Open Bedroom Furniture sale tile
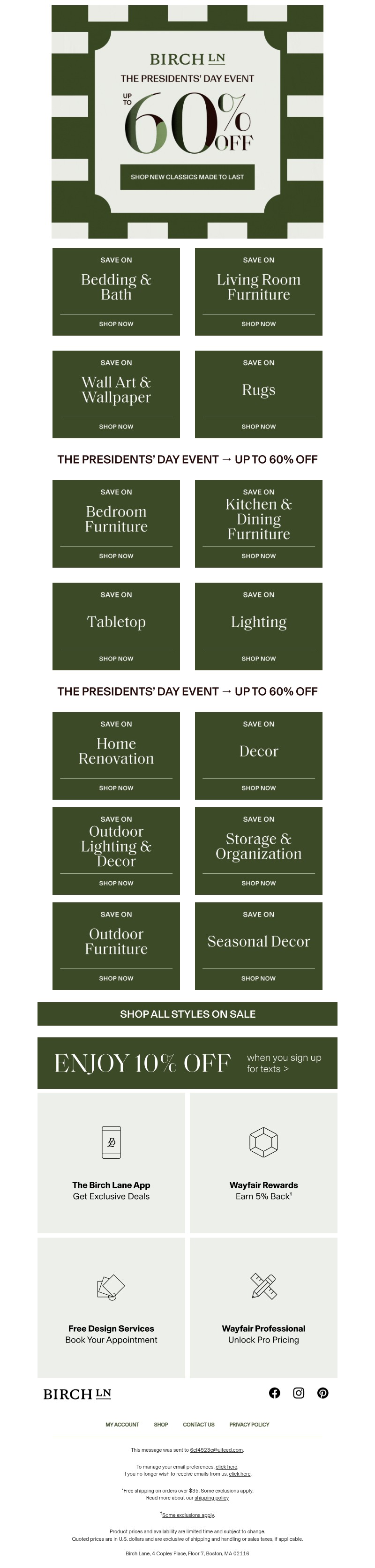Screen dimensions: 375x1568 [x=116, y=524]
